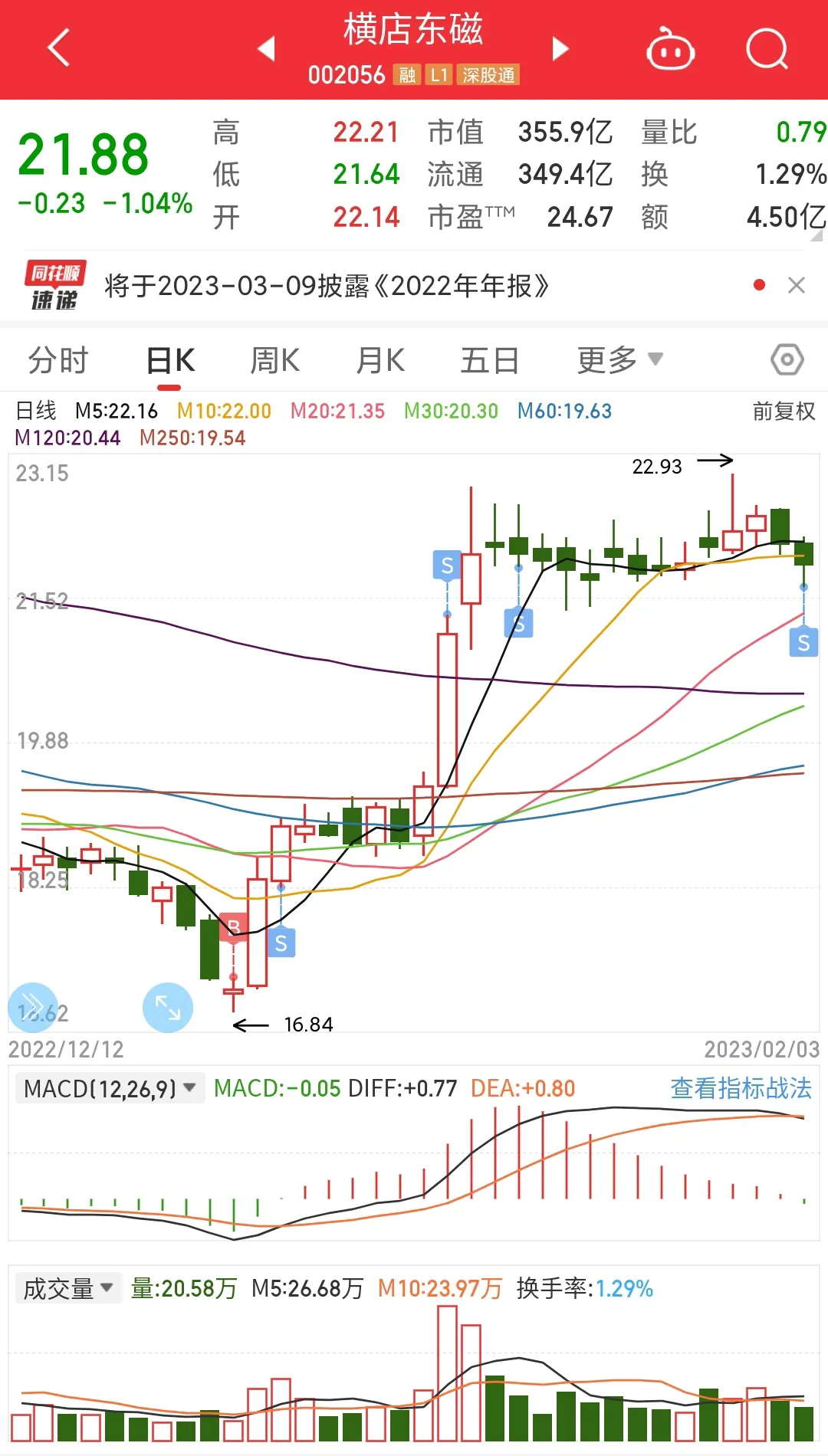Open the MACD(12,26,9) indicator dropdown
Viewport: 828px width, 1456px height.
click(x=110, y=1088)
